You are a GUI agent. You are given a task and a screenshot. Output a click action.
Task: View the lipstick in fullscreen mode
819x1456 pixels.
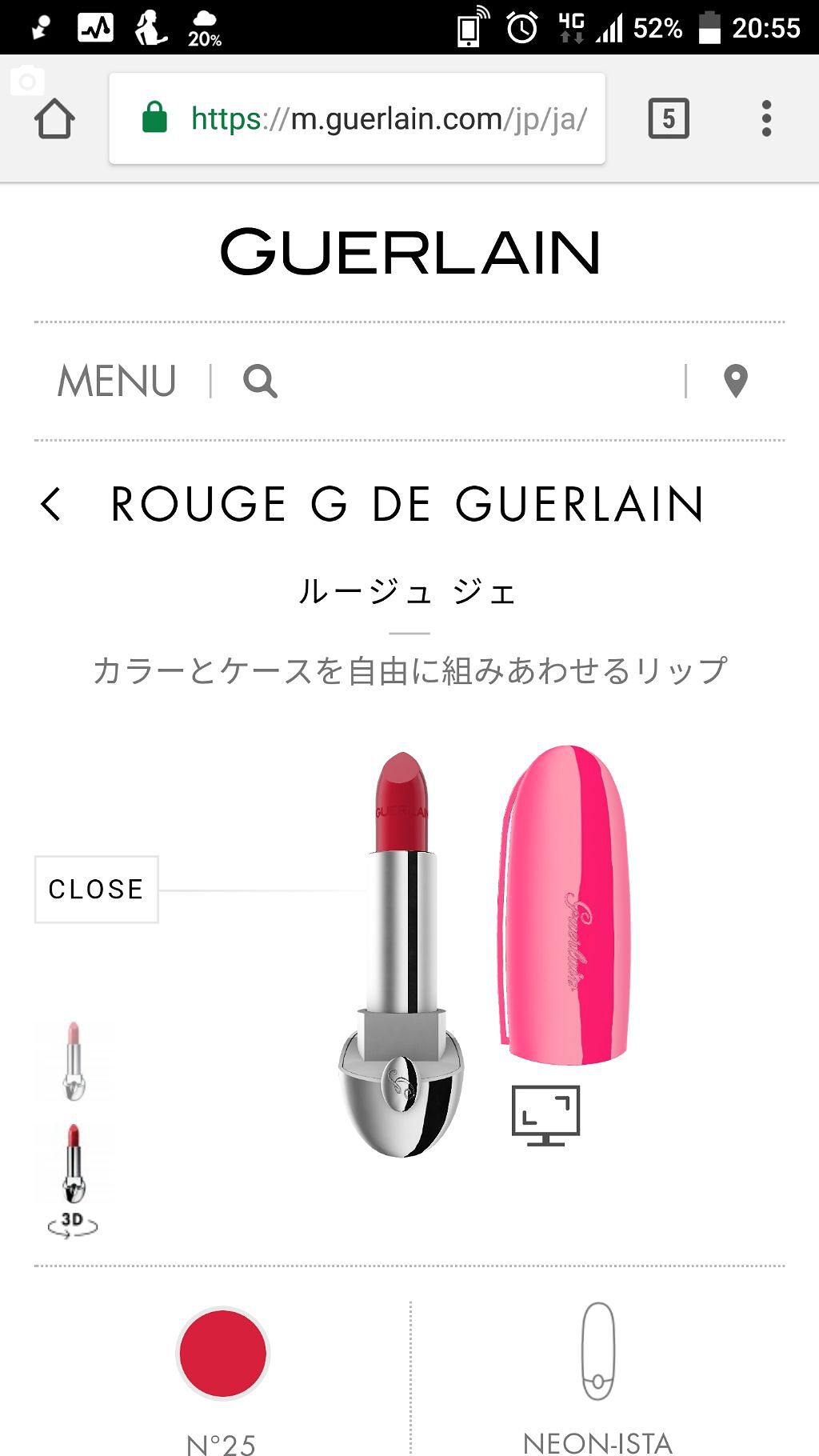click(x=545, y=1115)
